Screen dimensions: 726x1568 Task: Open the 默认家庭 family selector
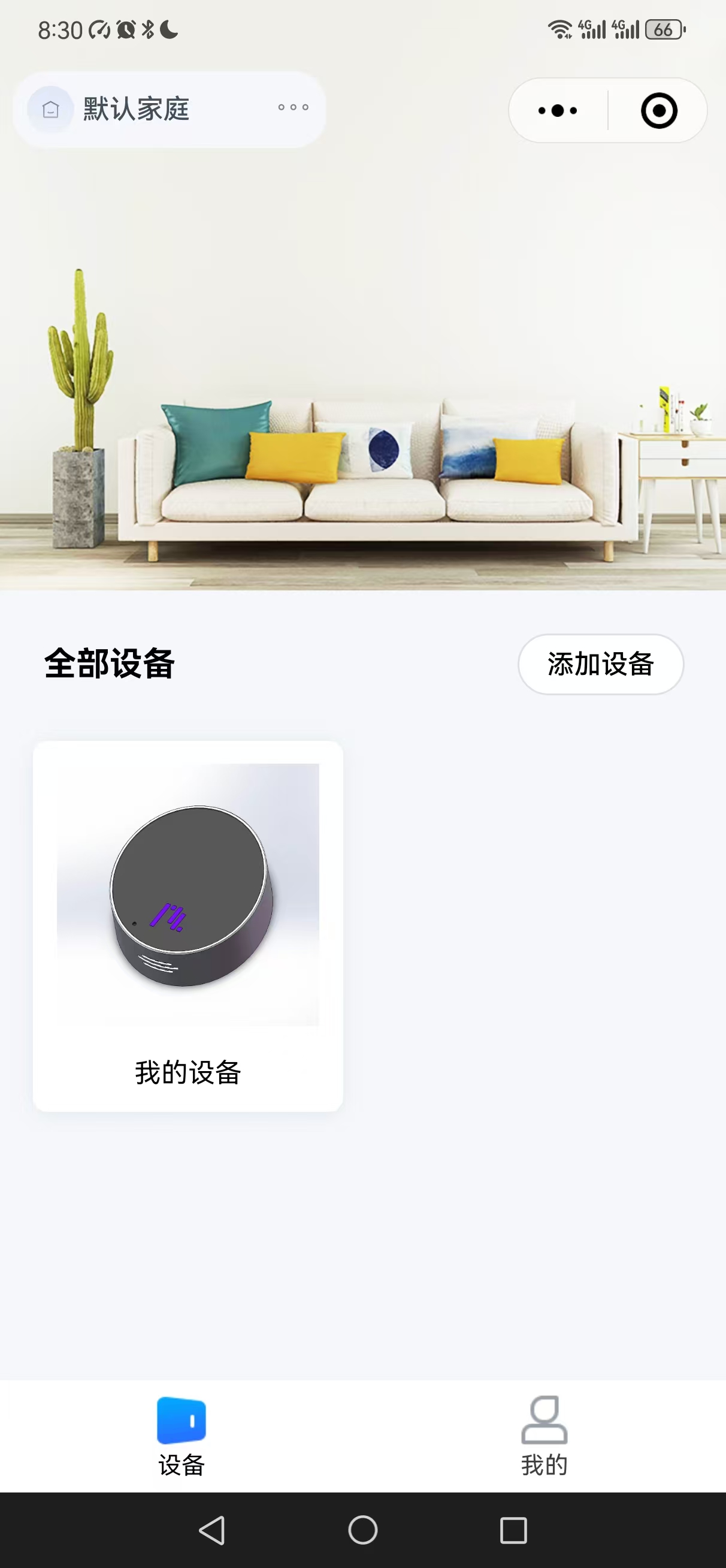(169, 110)
